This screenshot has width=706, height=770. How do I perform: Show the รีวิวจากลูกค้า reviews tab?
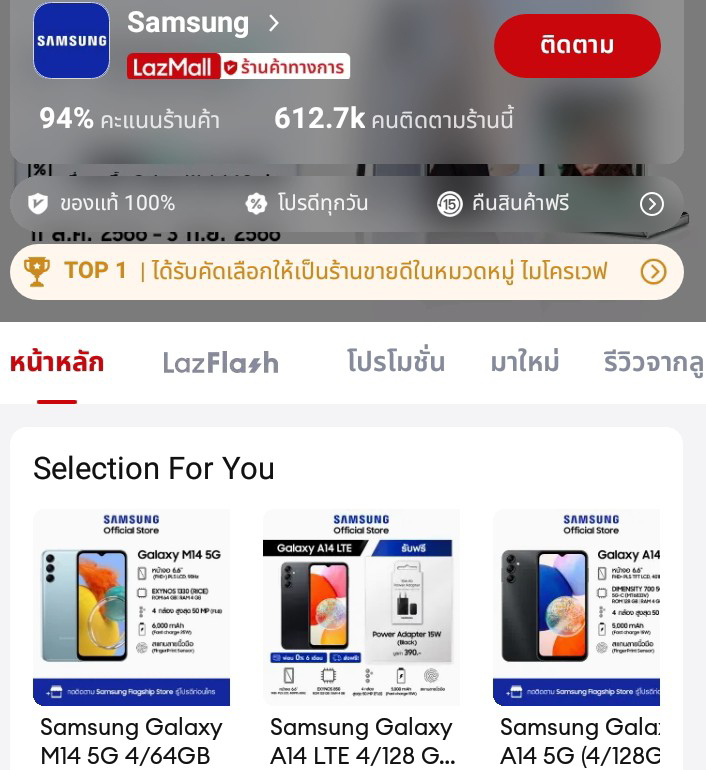point(653,362)
